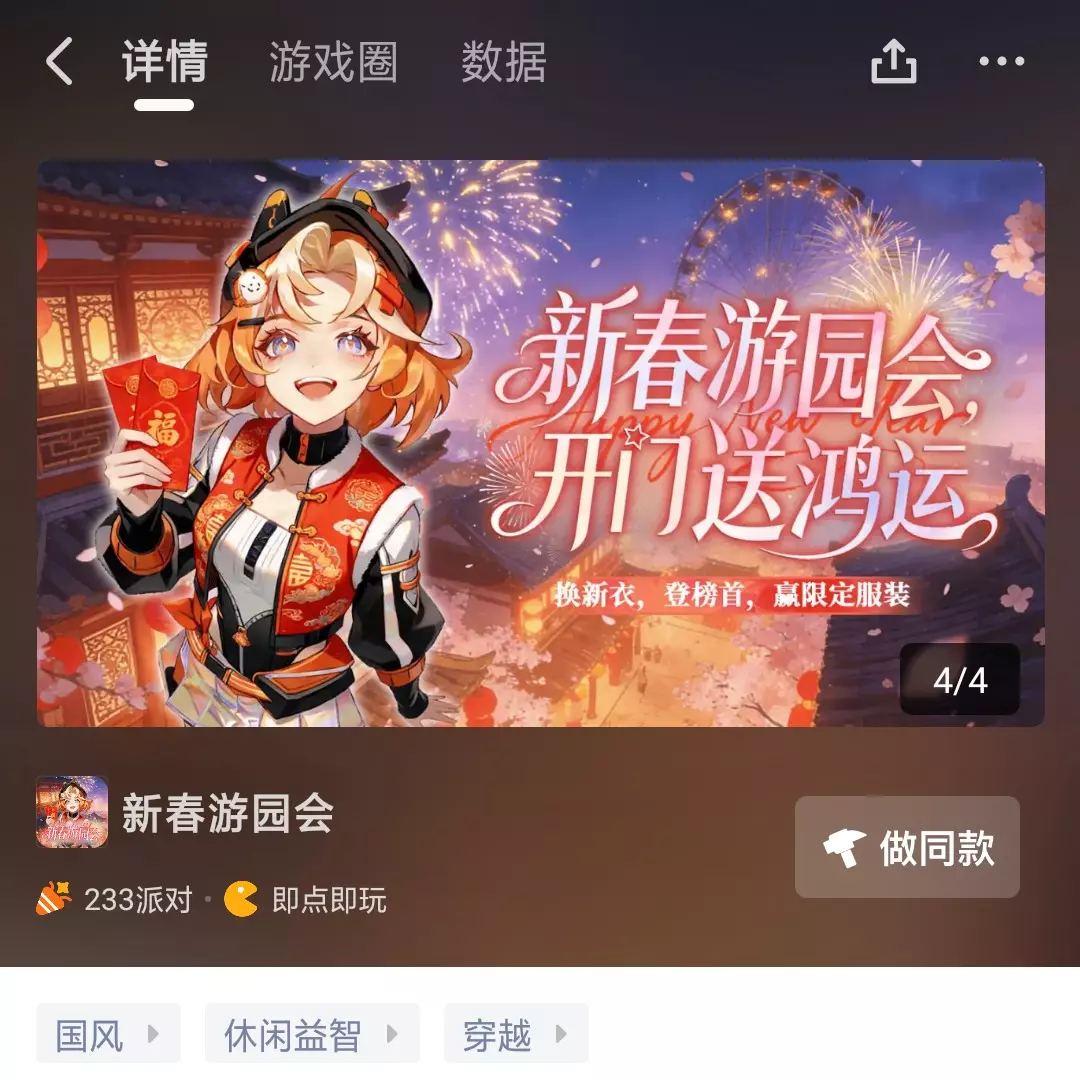This screenshot has width=1080, height=1080.
Task: Select the 穿越 tag chip
Action: click(515, 1034)
